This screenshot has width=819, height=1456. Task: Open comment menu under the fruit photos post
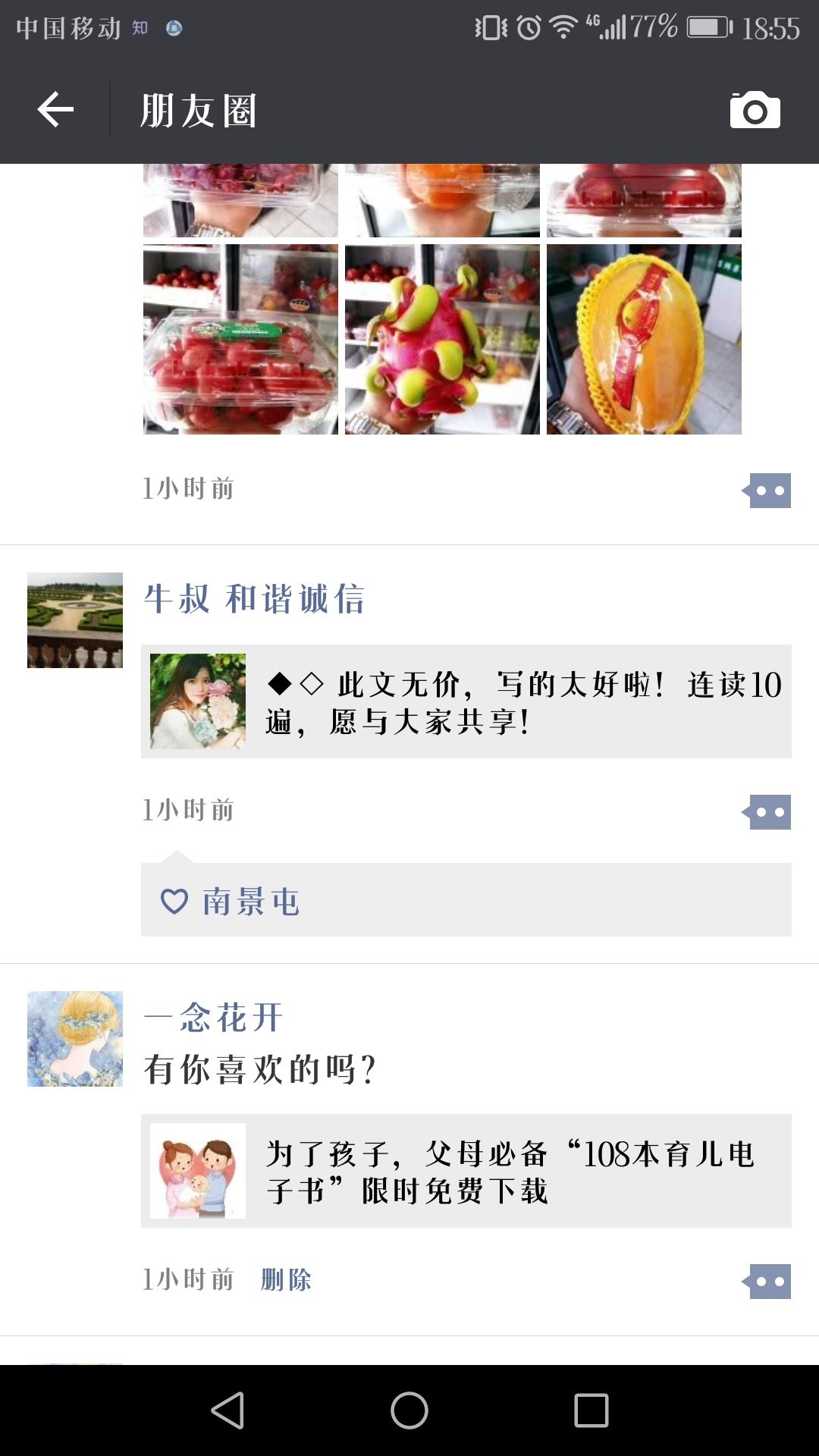point(768,491)
